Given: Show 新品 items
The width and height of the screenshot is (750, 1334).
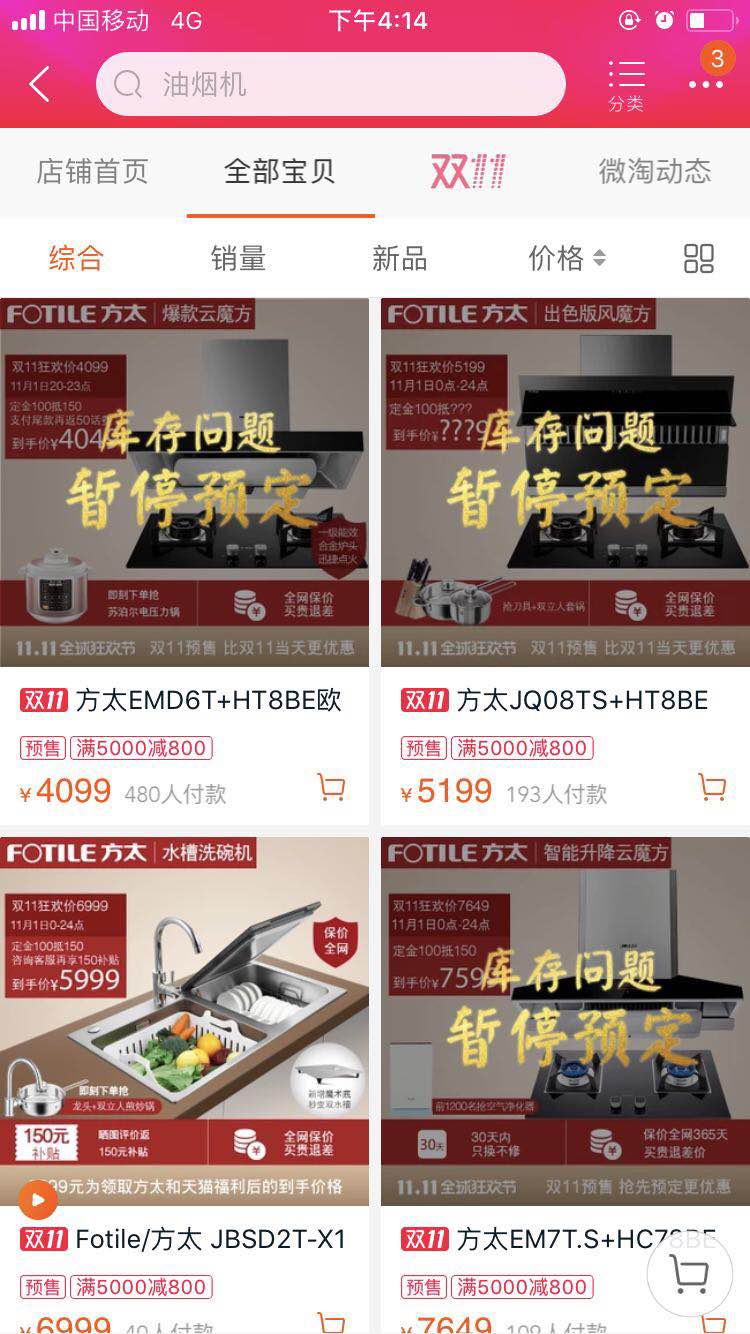Looking at the screenshot, I should 400,259.
